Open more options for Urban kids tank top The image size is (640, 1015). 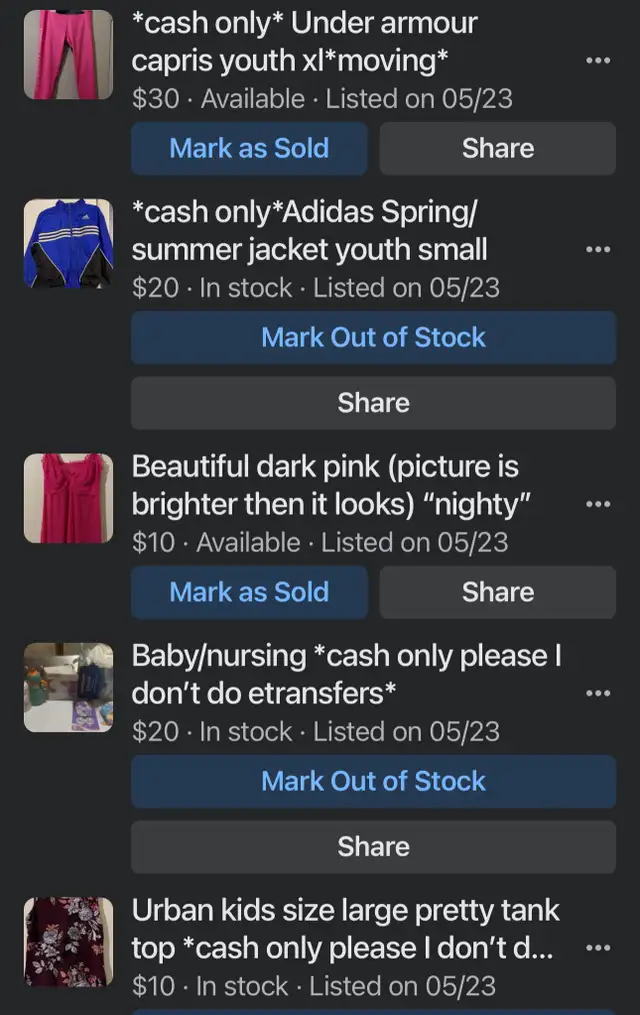pos(597,947)
